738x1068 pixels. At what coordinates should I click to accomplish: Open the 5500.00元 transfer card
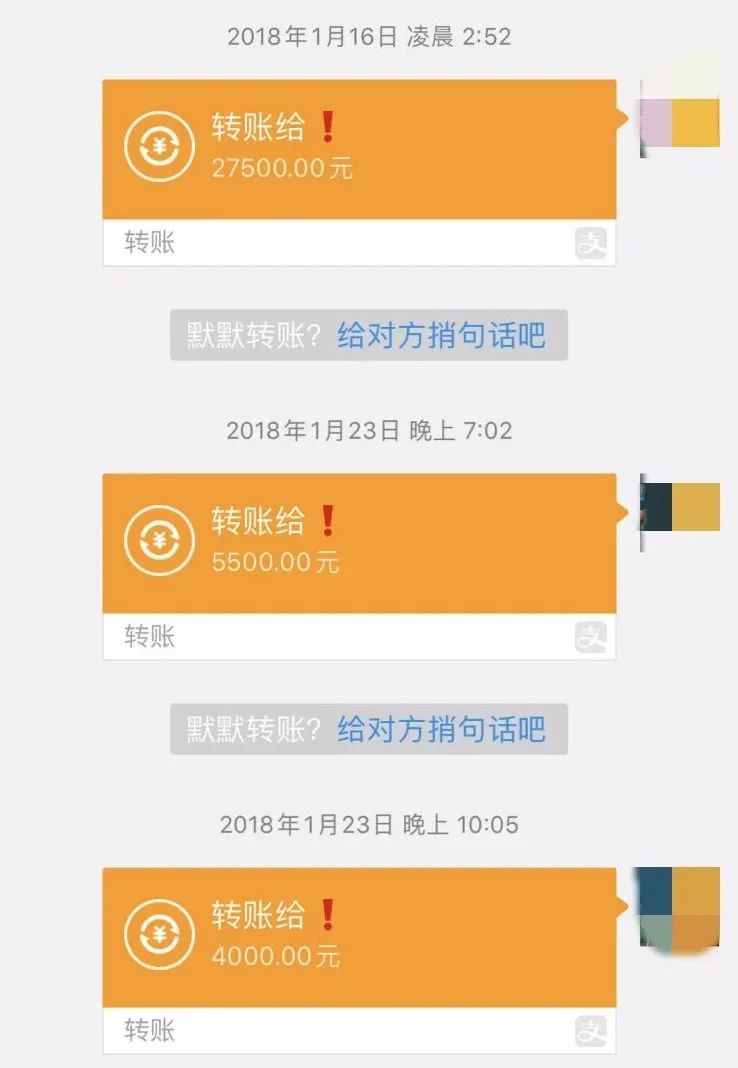tap(360, 544)
